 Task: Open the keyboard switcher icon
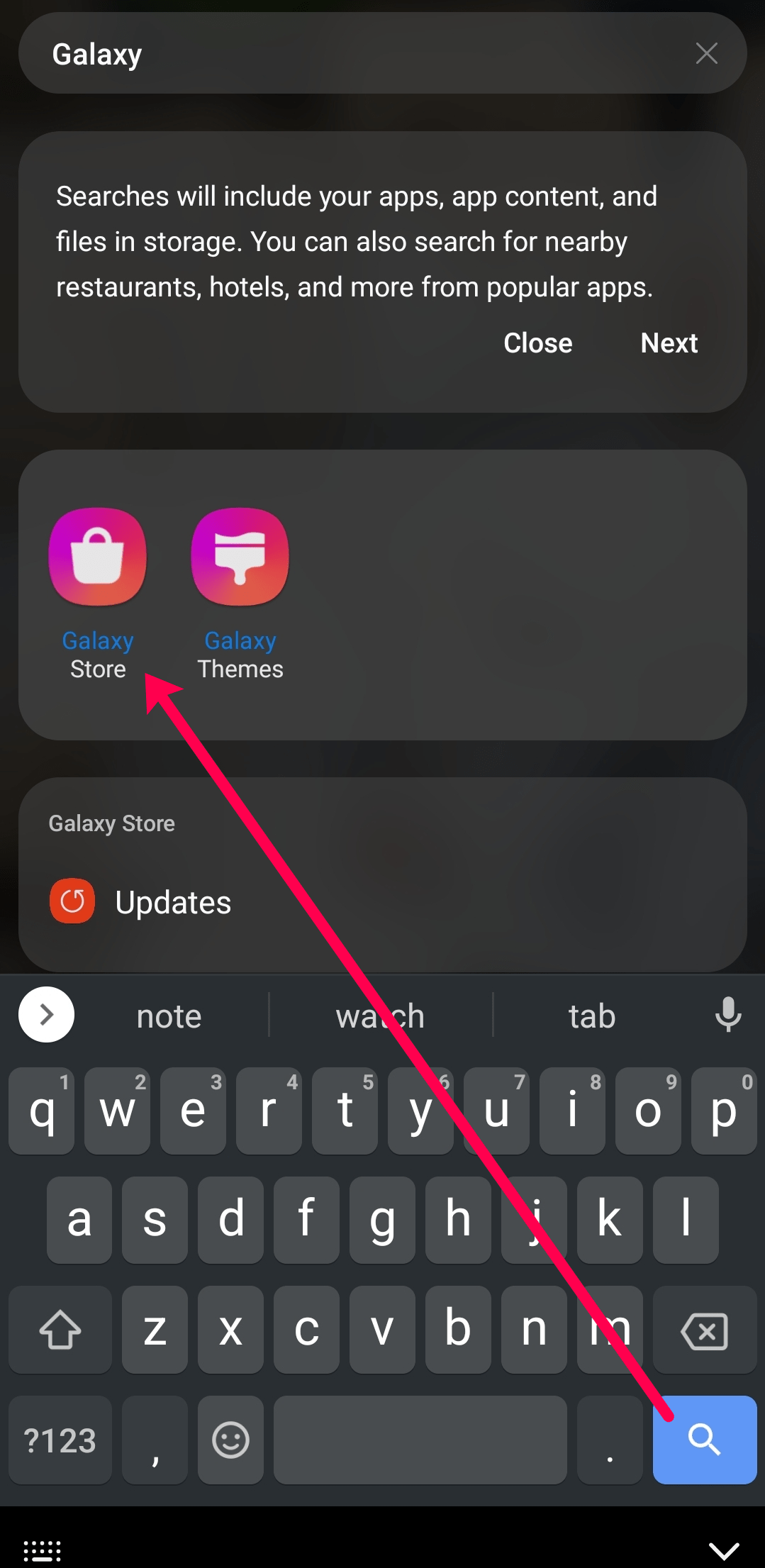coord(42,1551)
